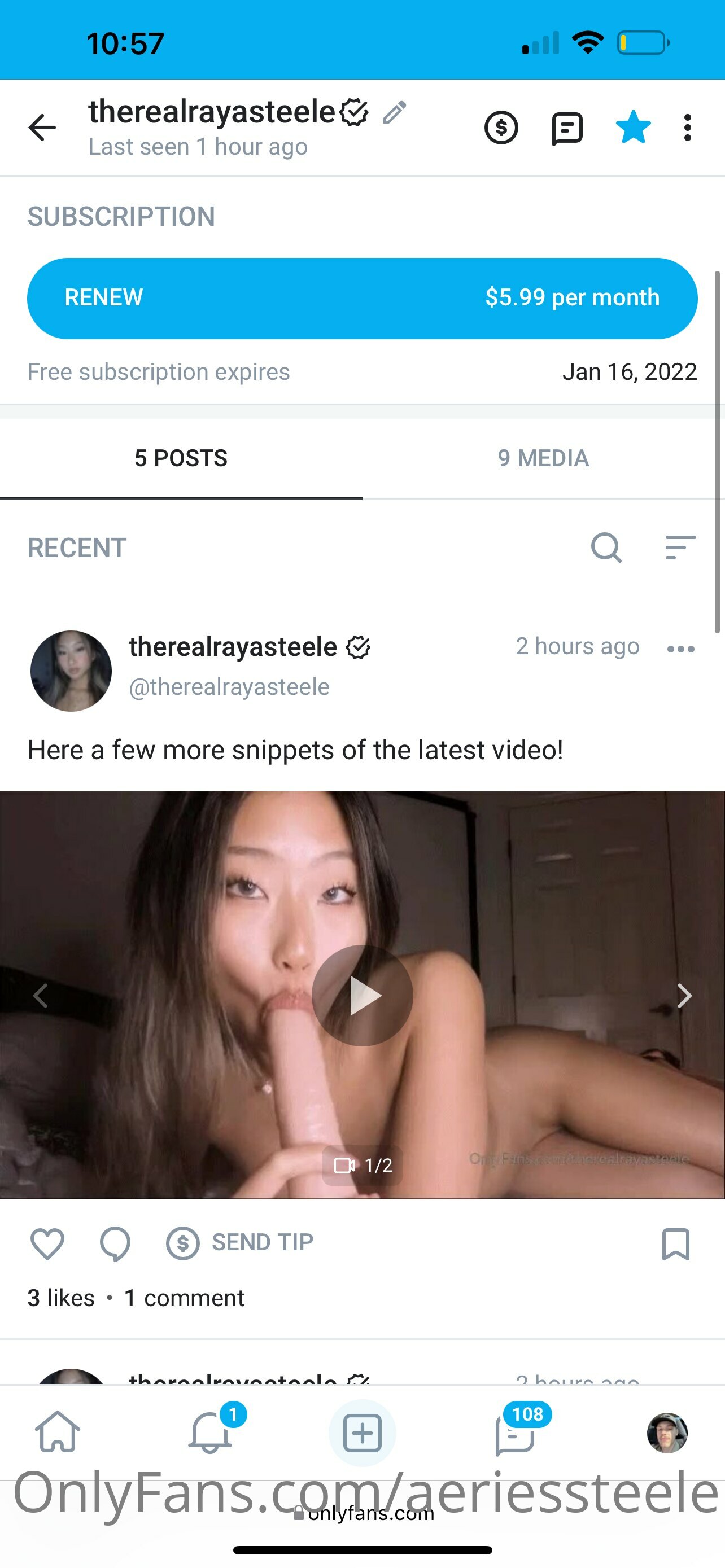Image resolution: width=725 pixels, height=1568 pixels.
Task: Bookmark the first post
Action: [x=676, y=1243]
